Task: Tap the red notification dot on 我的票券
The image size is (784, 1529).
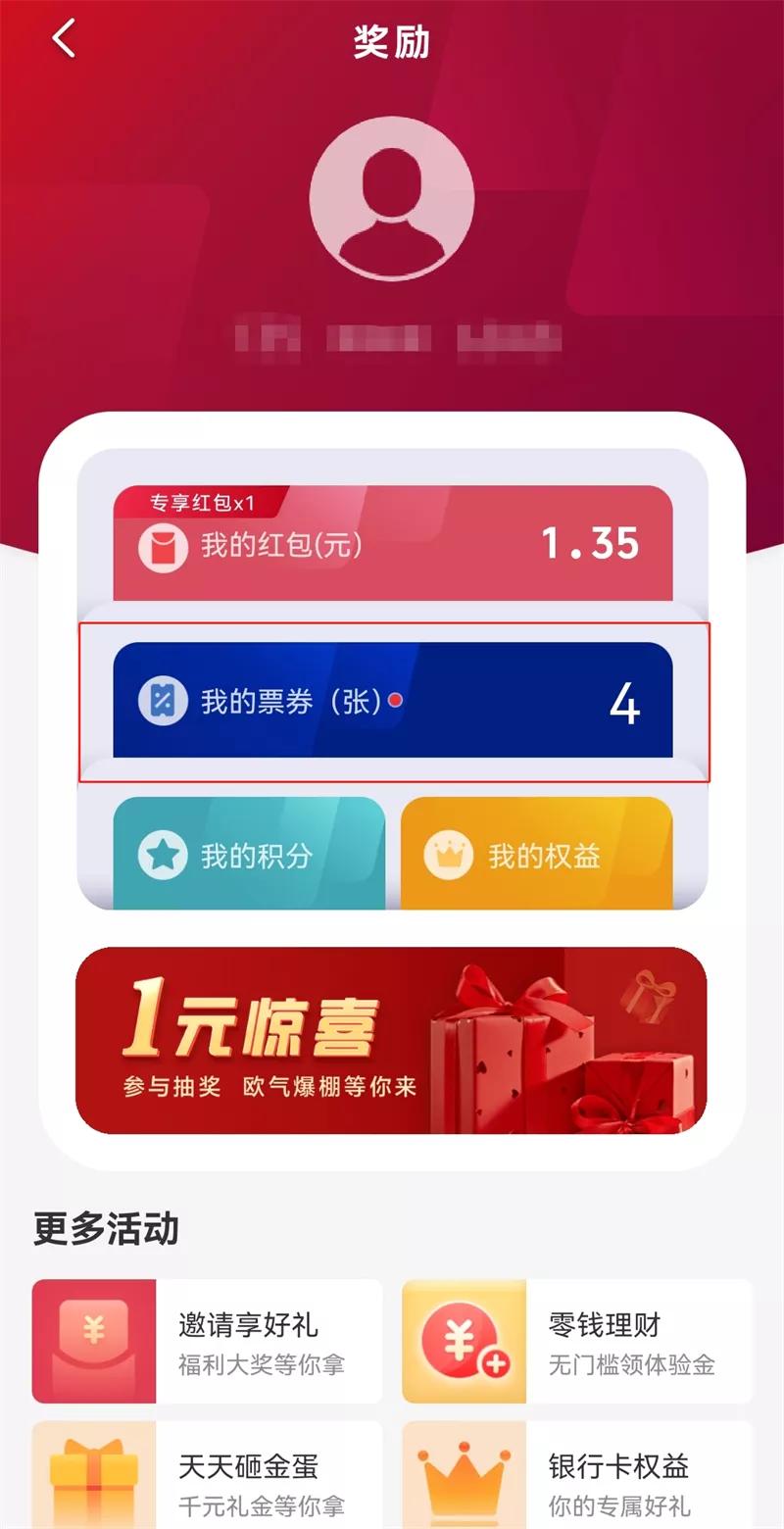Action: (x=395, y=700)
